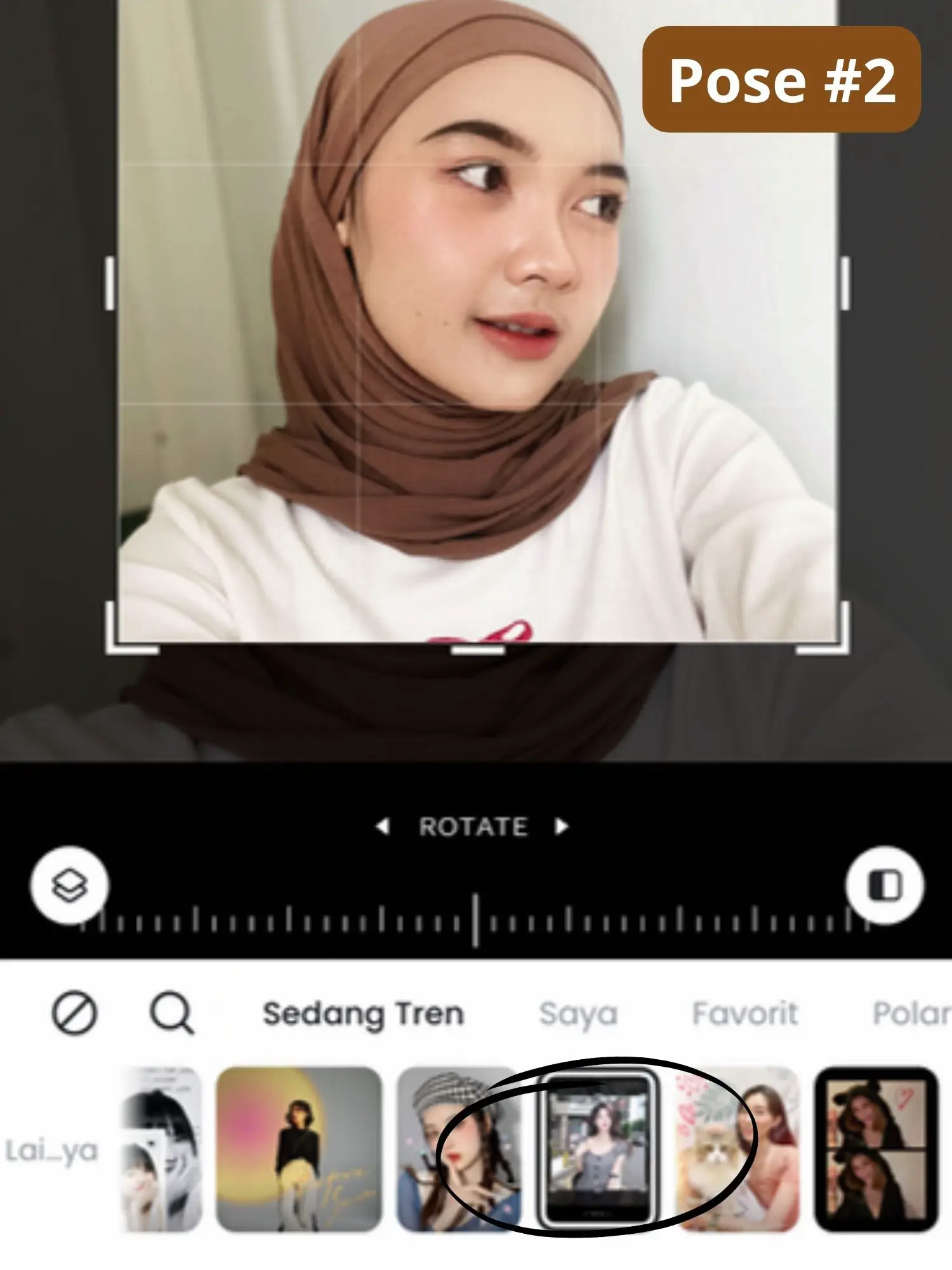Switch to the Saya tab
This screenshot has height=1270, width=952.
click(x=578, y=1013)
